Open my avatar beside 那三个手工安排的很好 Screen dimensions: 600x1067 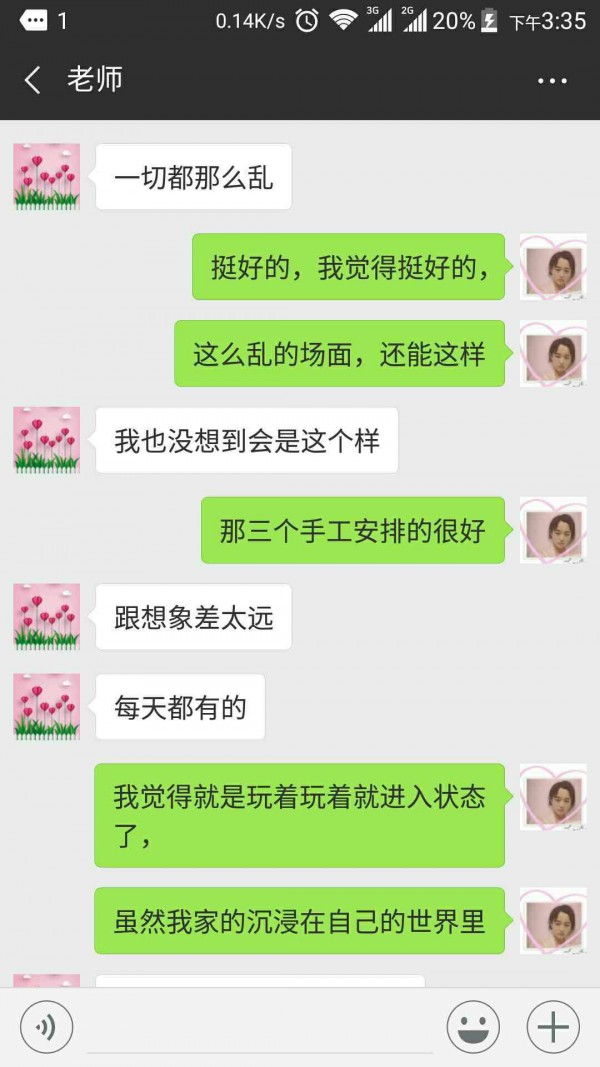pos(553,530)
